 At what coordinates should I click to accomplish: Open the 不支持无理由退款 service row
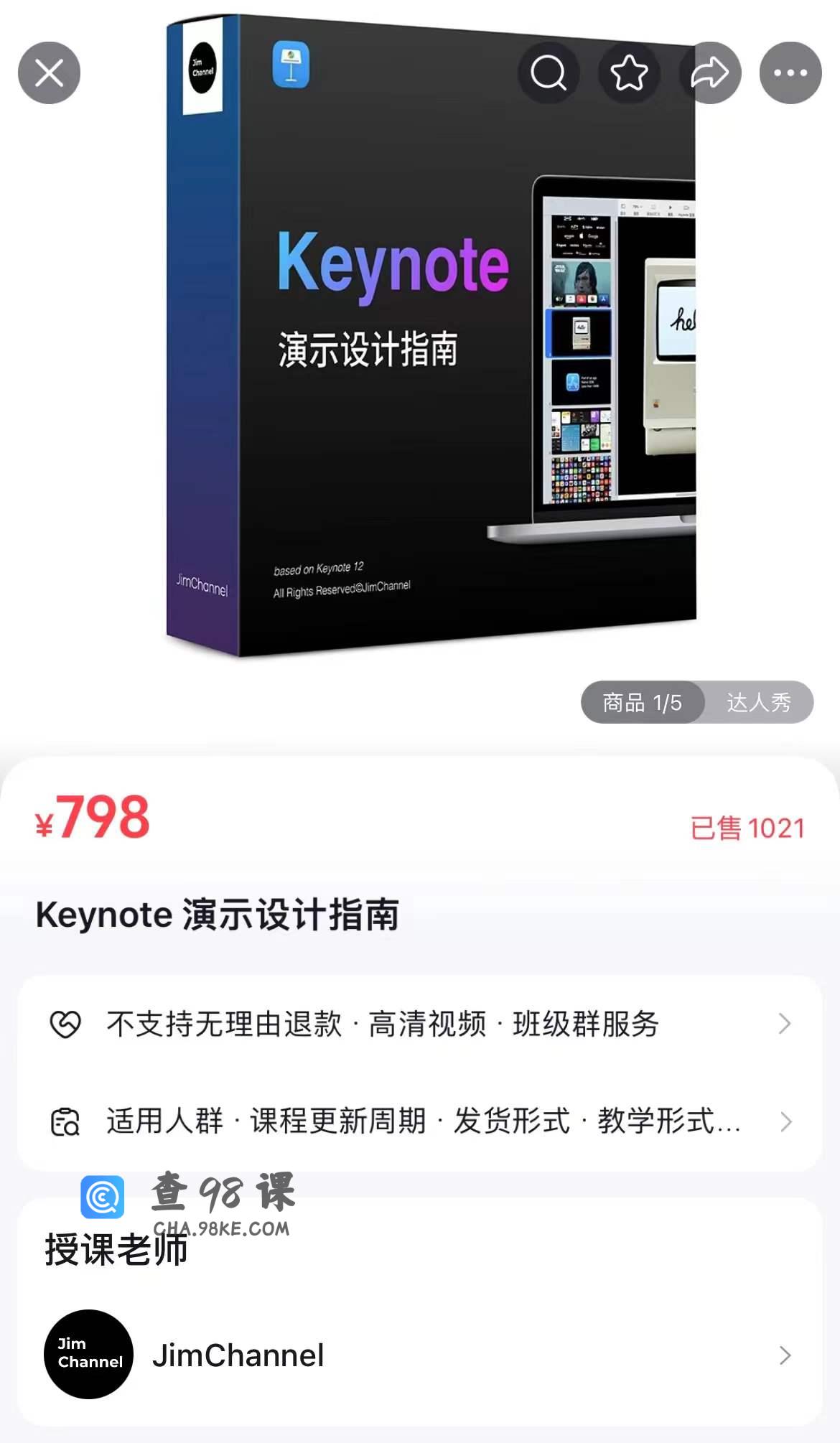point(420,1024)
